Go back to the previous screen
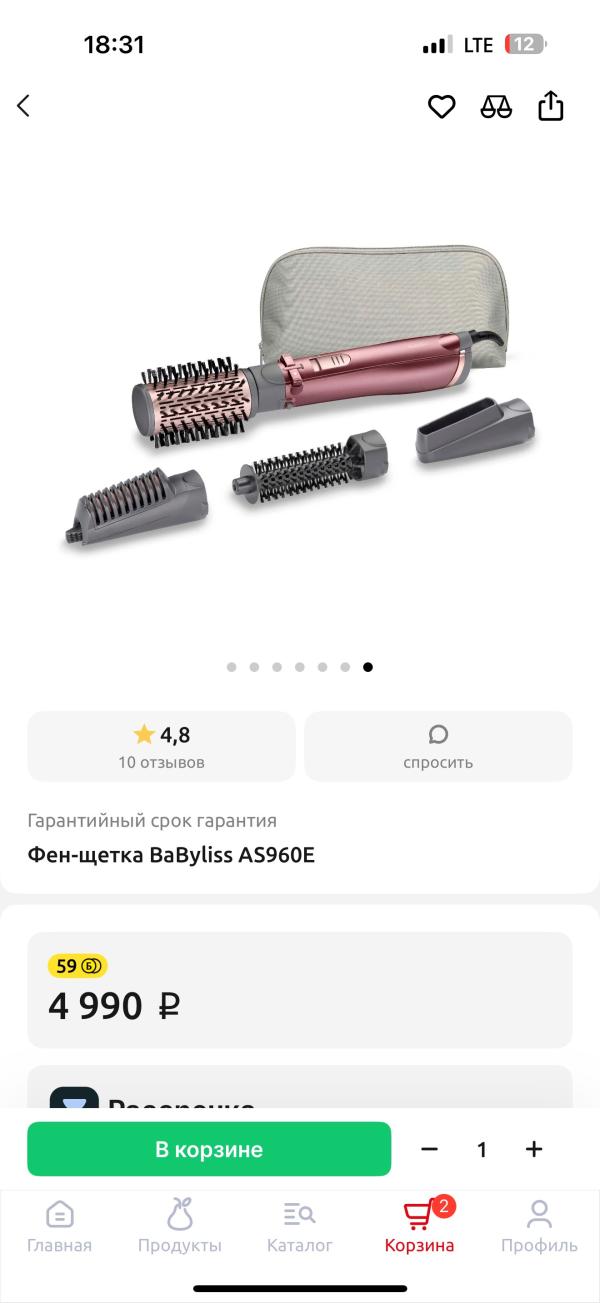This screenshot has height=1303, width=600. (24, 106)
